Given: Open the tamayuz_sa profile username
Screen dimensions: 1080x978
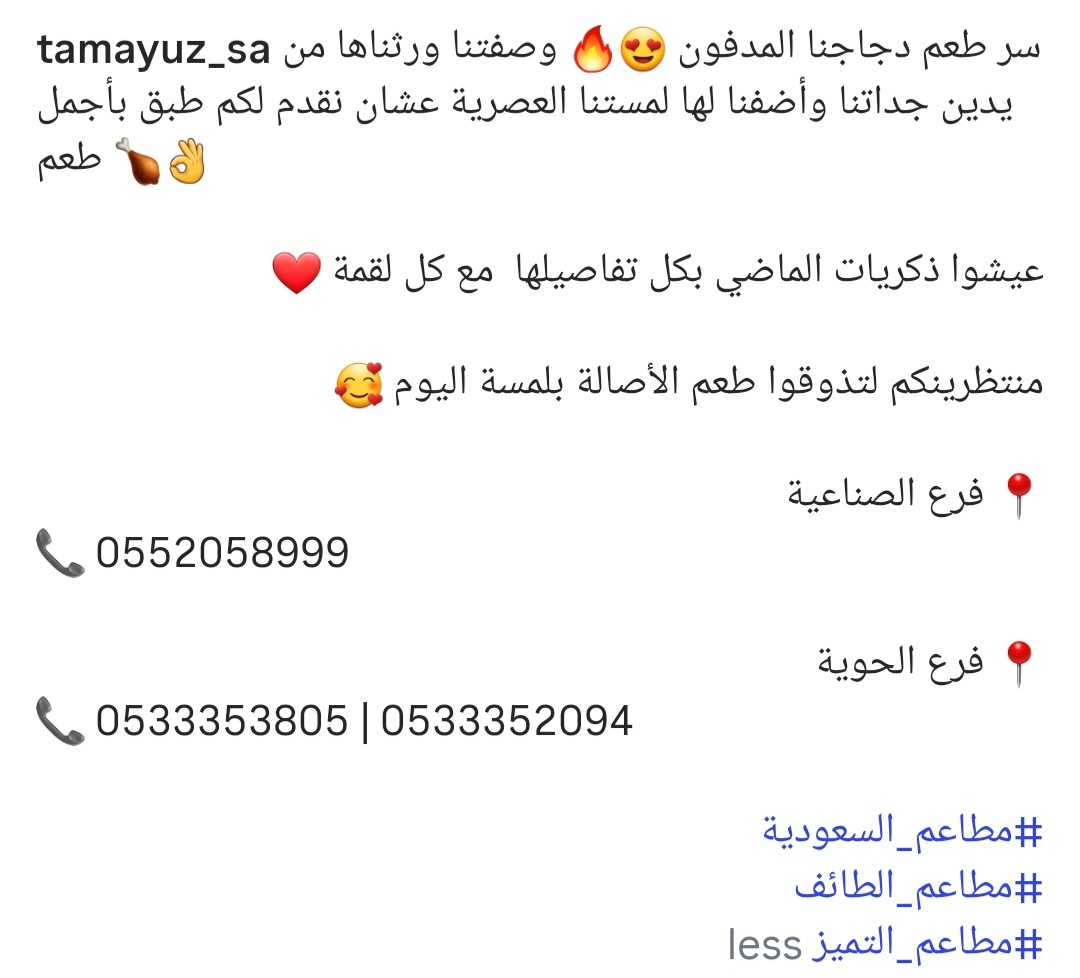Looking at the screenshot, I should tap(157, 49).
